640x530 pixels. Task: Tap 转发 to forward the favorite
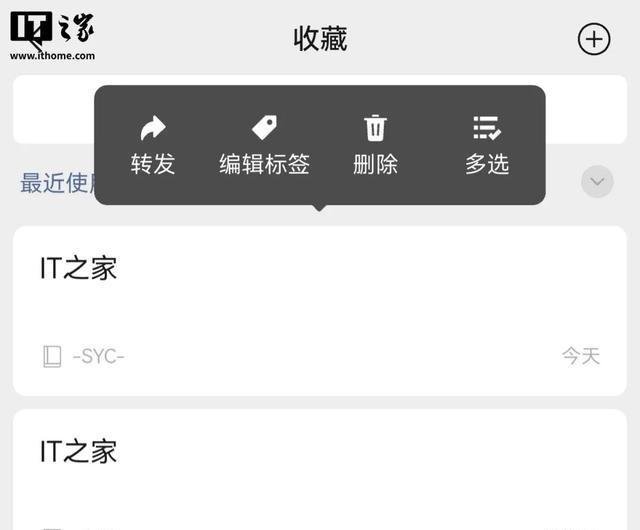153,146
